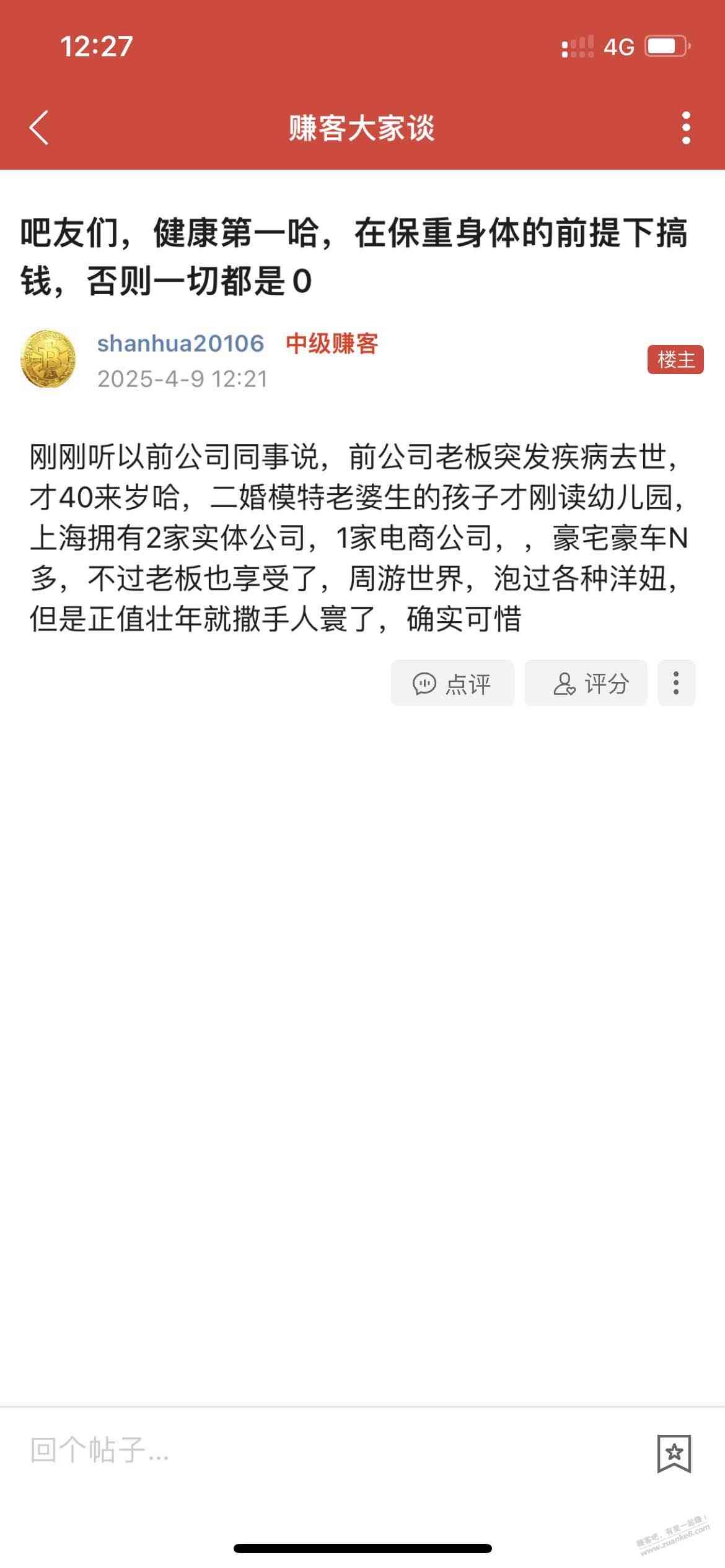Image resolution: width=725 pixels, height=1568 pixels.
Task: Tap the shanhua20106 username link
Action: coord(180,343)
